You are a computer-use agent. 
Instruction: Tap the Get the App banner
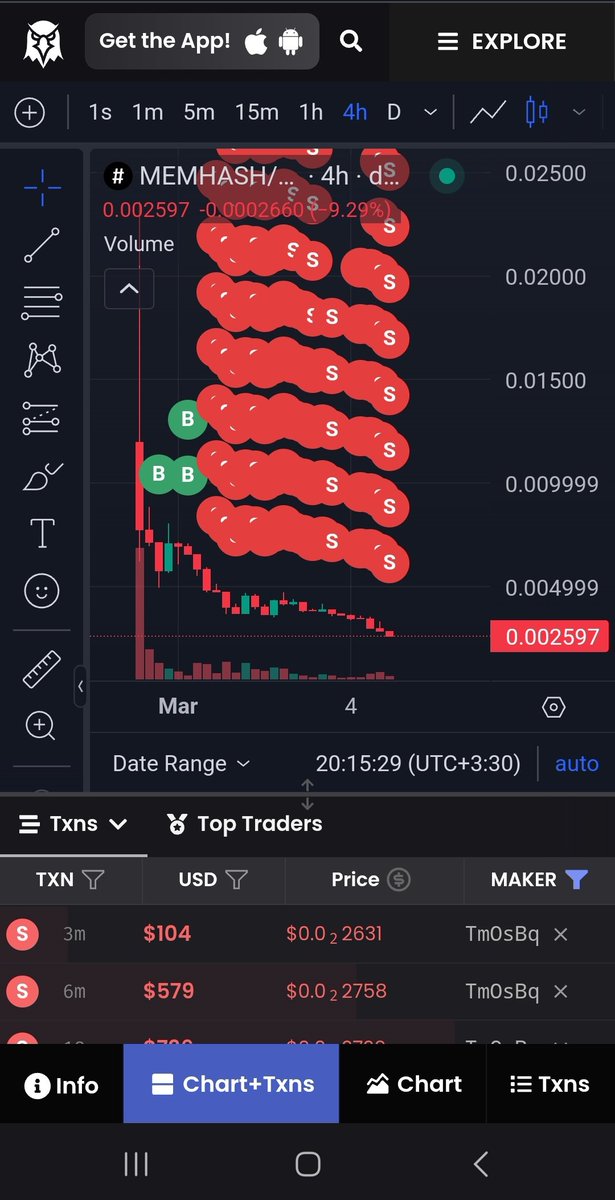[201, 41]
